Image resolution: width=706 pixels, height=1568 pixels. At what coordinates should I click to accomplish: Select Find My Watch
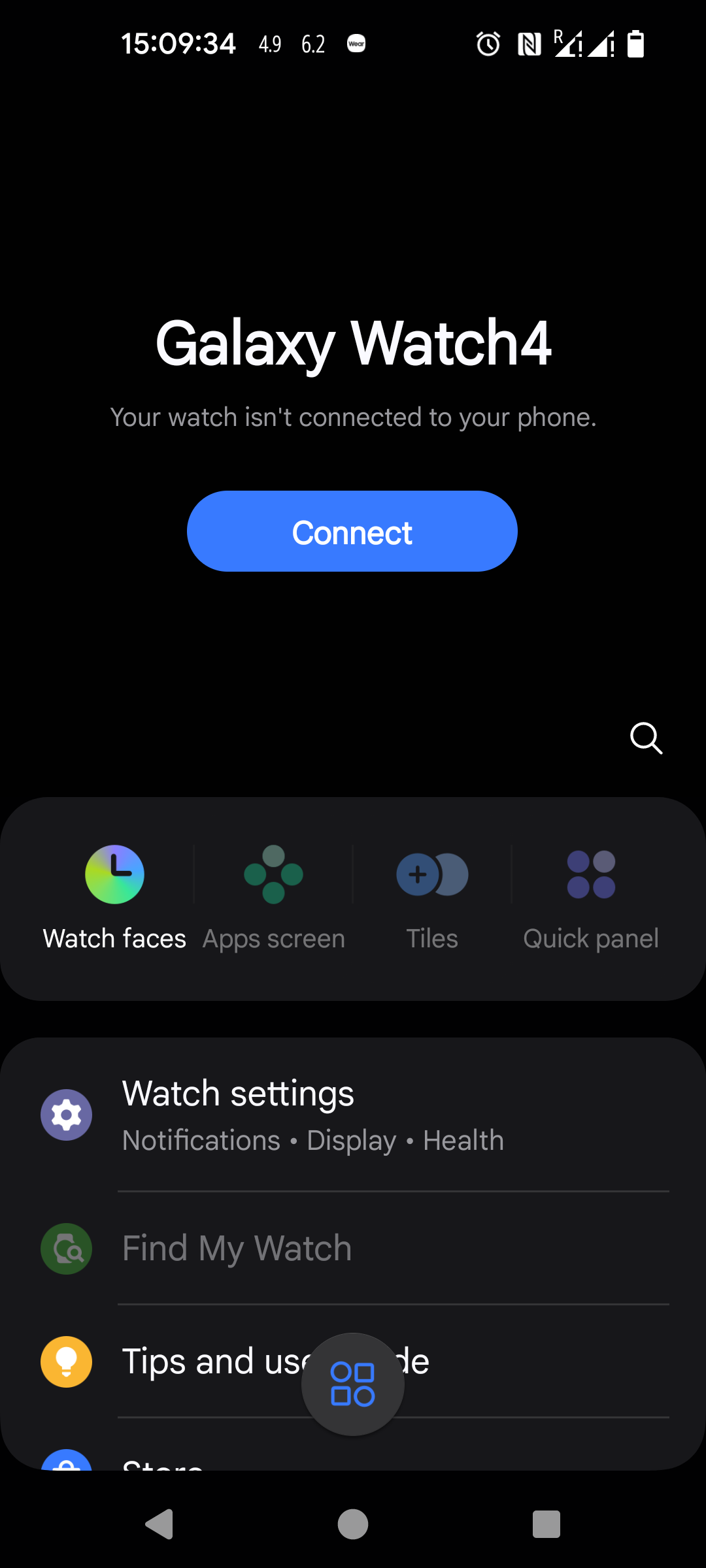(353, 1249)
